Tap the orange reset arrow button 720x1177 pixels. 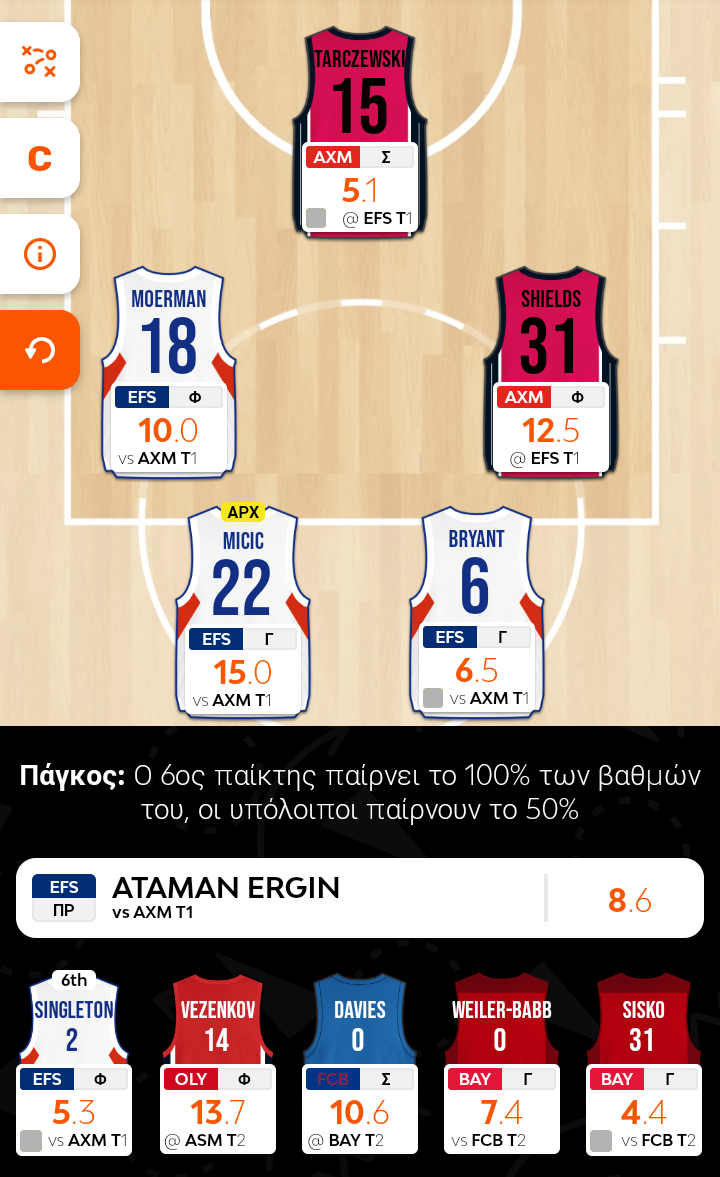(39, 350)
